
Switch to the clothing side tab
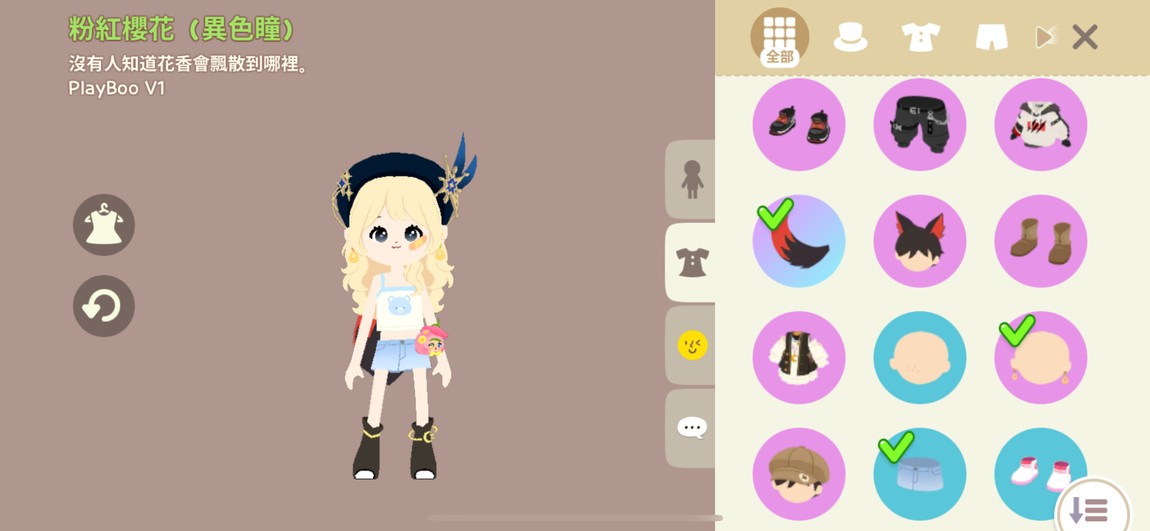[691, 262]
